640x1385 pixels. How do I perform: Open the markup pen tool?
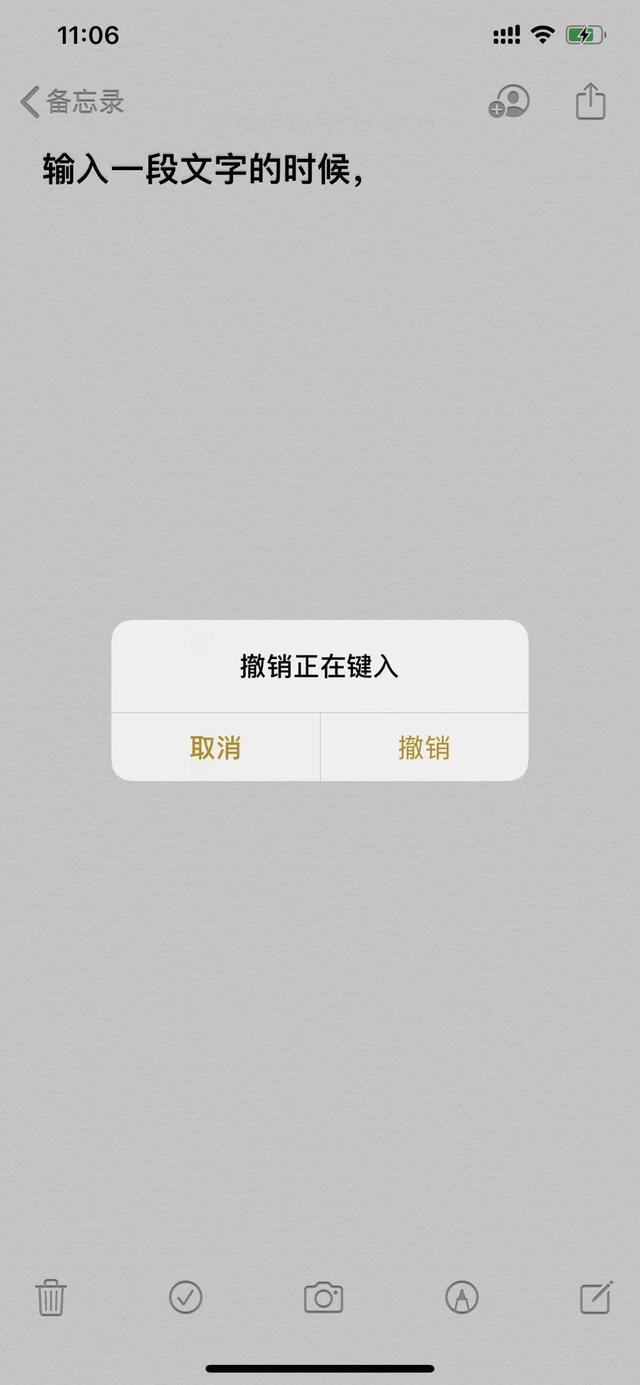pyautogui.click(x=461, y=1298)
